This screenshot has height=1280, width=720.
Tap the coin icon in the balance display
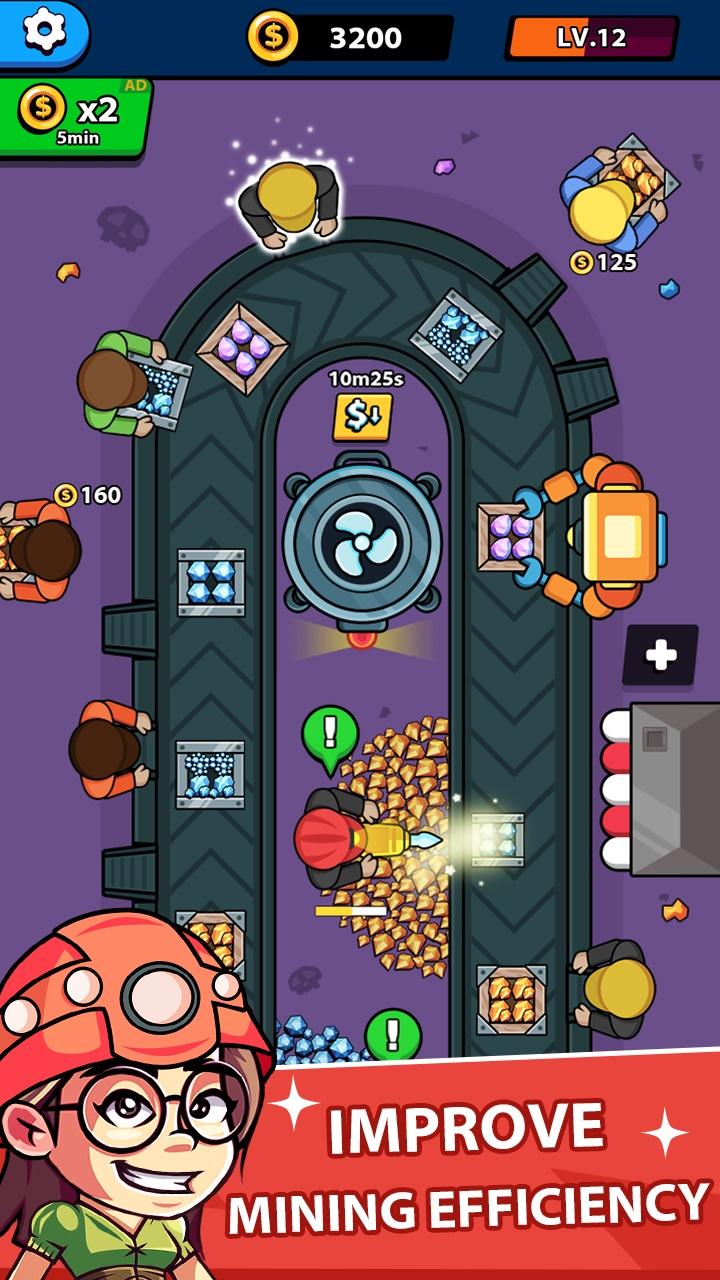[x=270, y=37]
